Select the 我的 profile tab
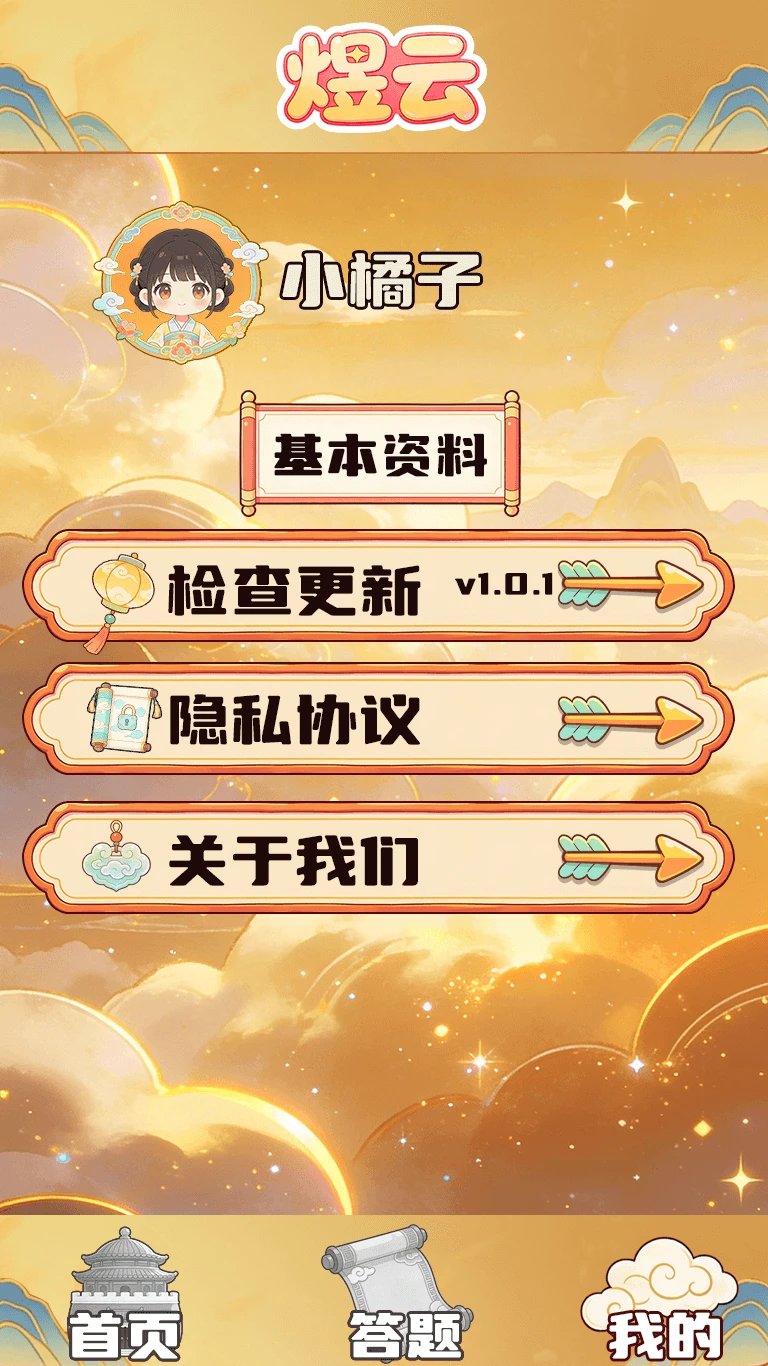 [x=664, y=1300]
